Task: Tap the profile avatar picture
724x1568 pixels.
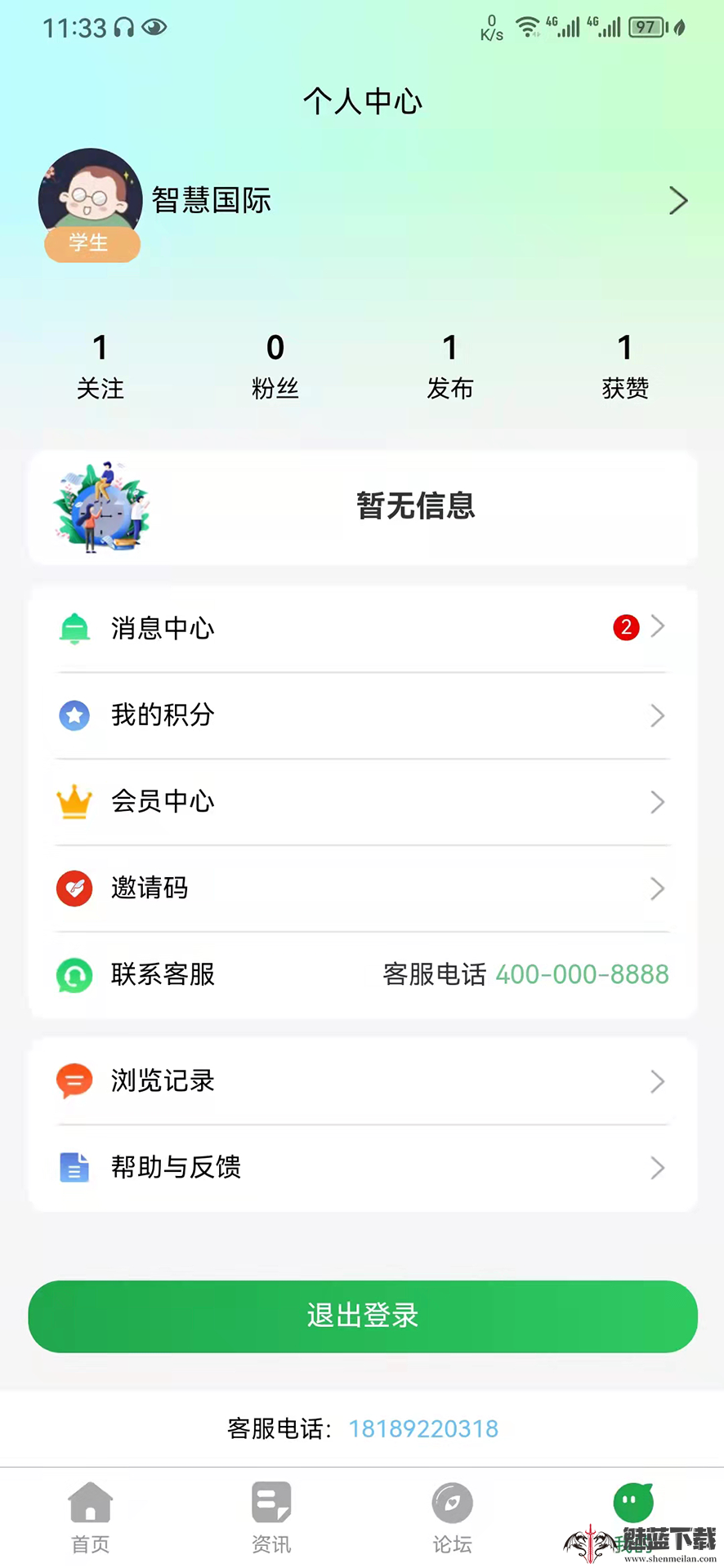Action: (90, 196)
